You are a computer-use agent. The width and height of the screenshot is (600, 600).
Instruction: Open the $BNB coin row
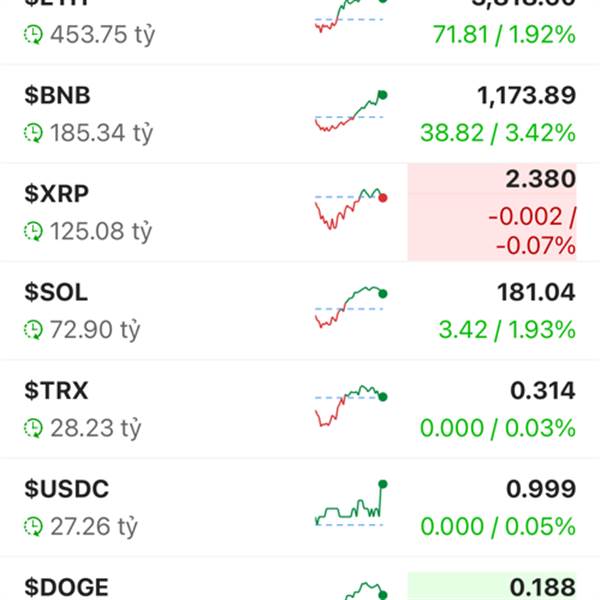click(x=300, y=114)
